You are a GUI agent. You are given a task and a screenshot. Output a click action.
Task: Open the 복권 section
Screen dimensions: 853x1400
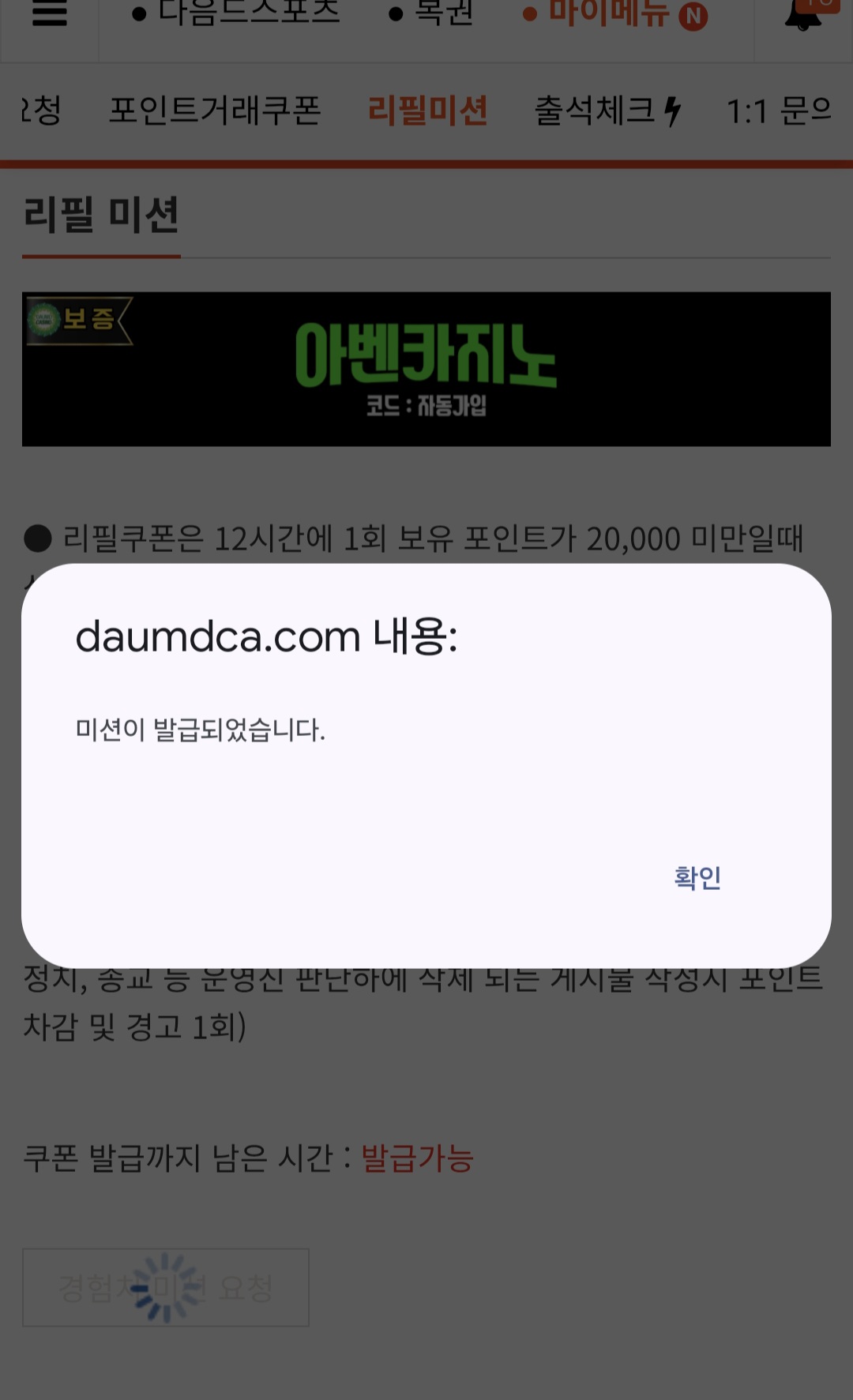[431, 13]
